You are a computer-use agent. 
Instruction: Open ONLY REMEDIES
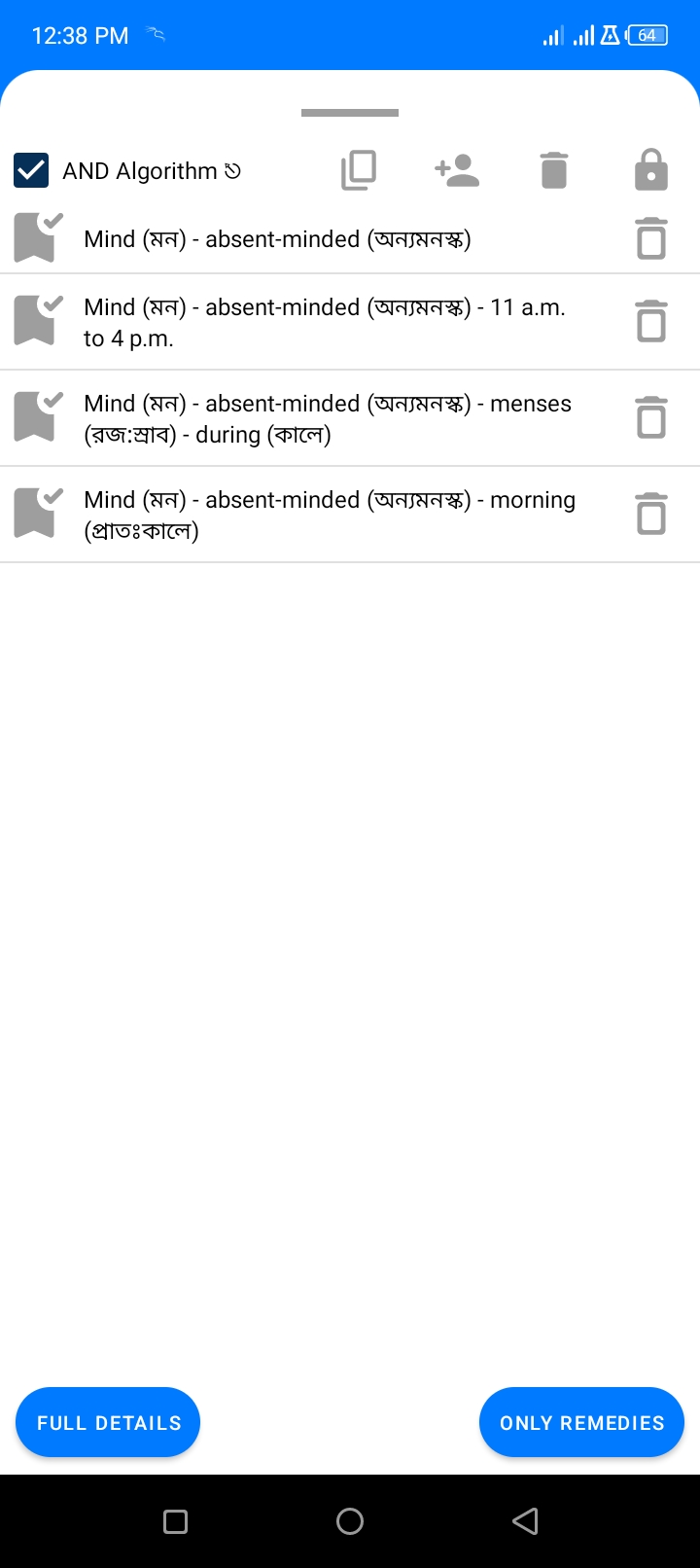[580, 1421]
